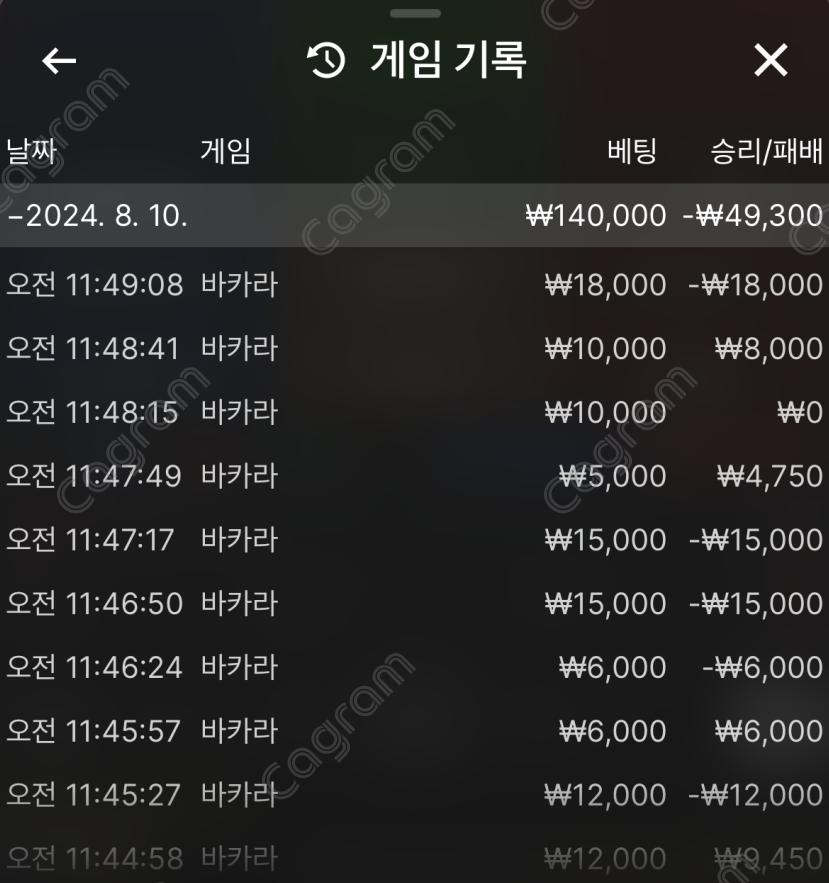This screenshot has height=883, width=829.
Task: Open the 11:45:27 baccarat round
Action: point(414,795)
